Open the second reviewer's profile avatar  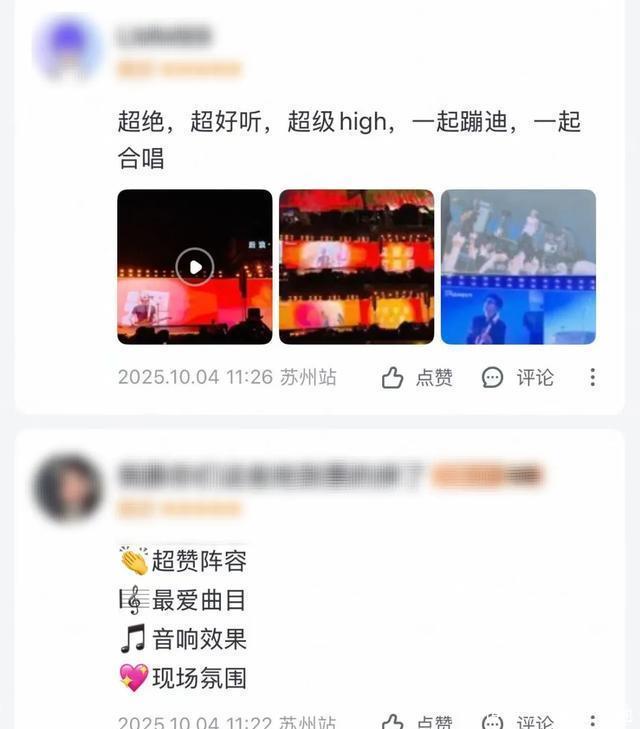click(x=67, y=487)
